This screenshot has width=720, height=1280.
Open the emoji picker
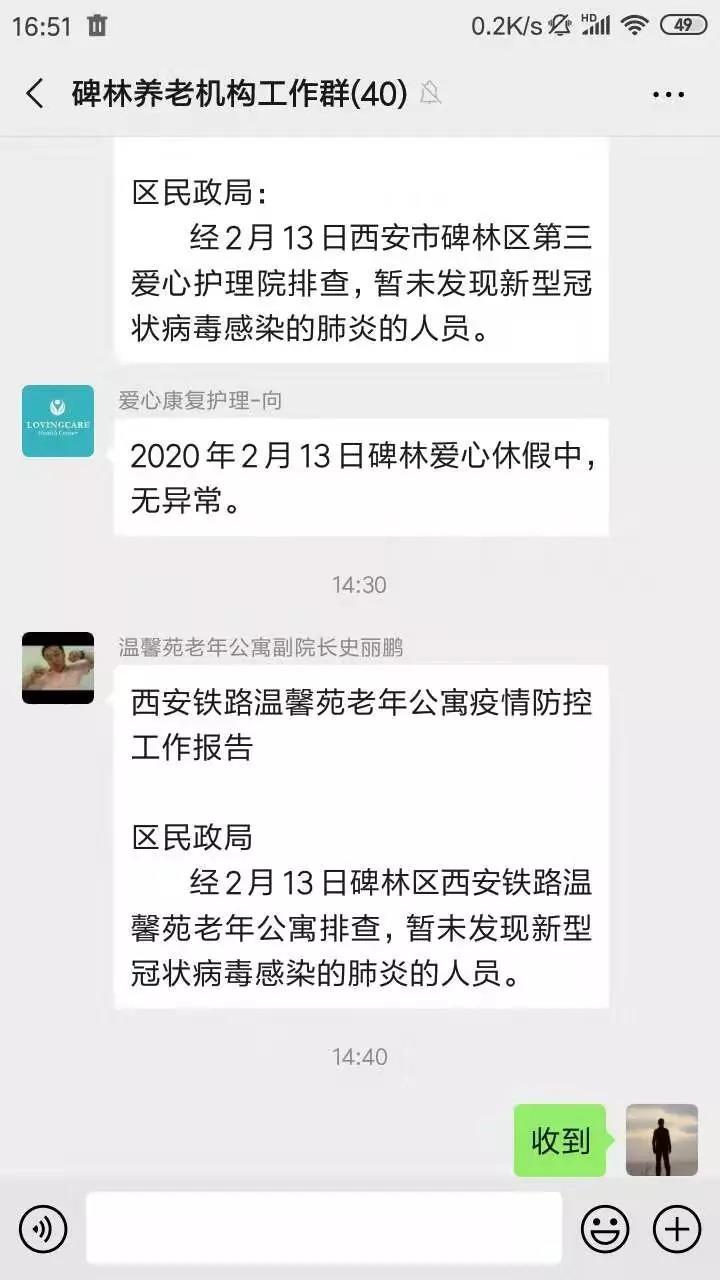pos(605,1229)
